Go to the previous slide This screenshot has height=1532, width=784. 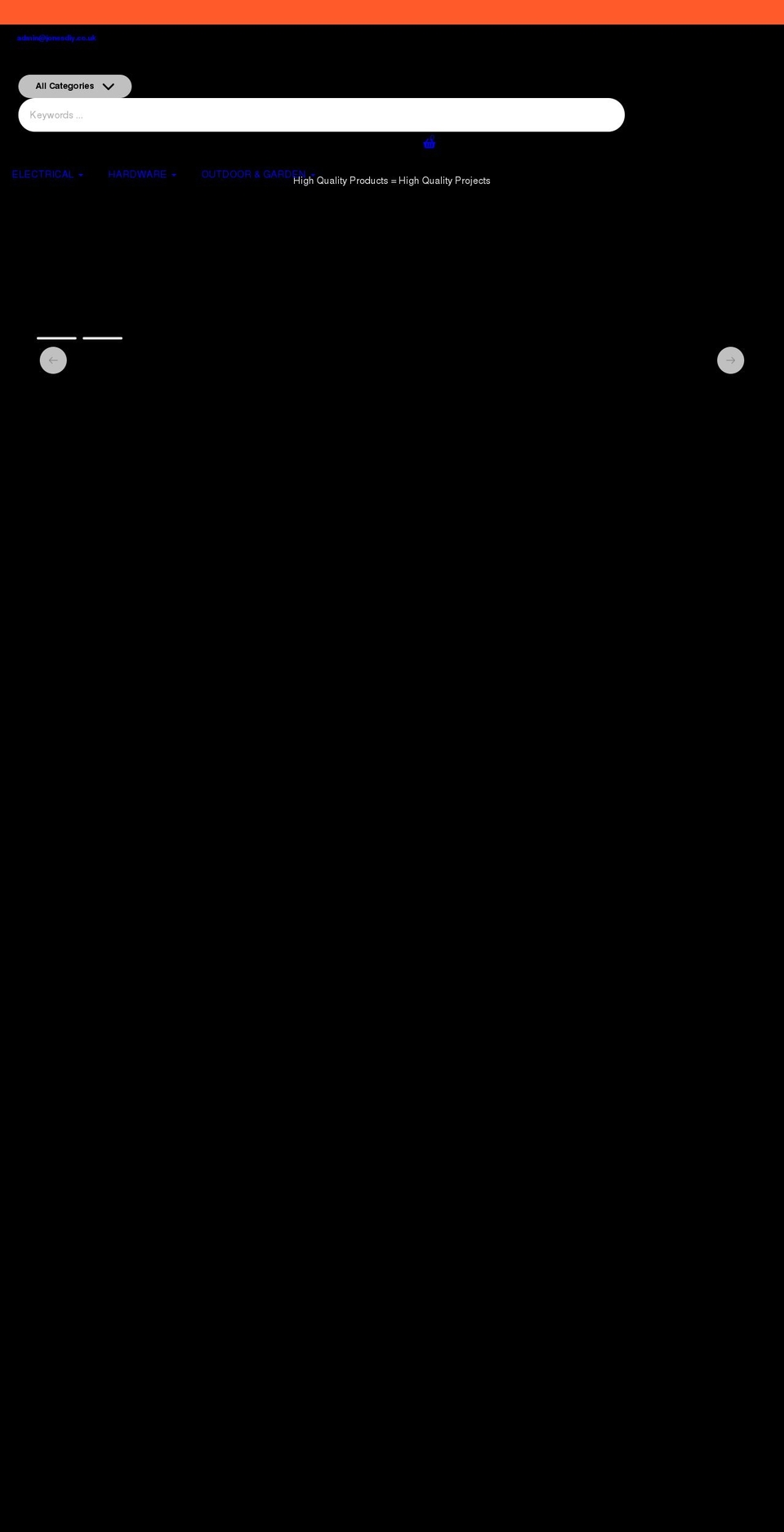pos(53,360)
